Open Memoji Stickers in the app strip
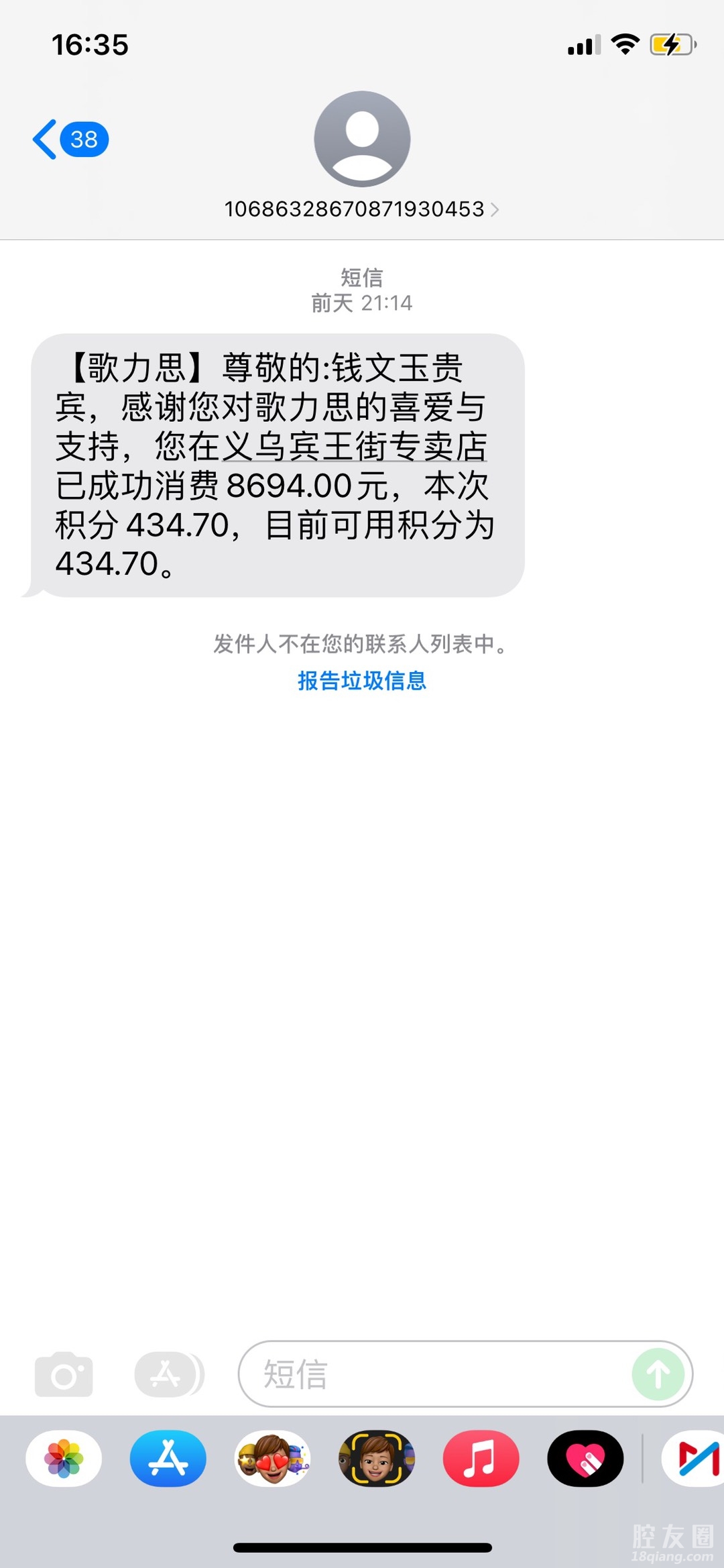 [272, 1459]
